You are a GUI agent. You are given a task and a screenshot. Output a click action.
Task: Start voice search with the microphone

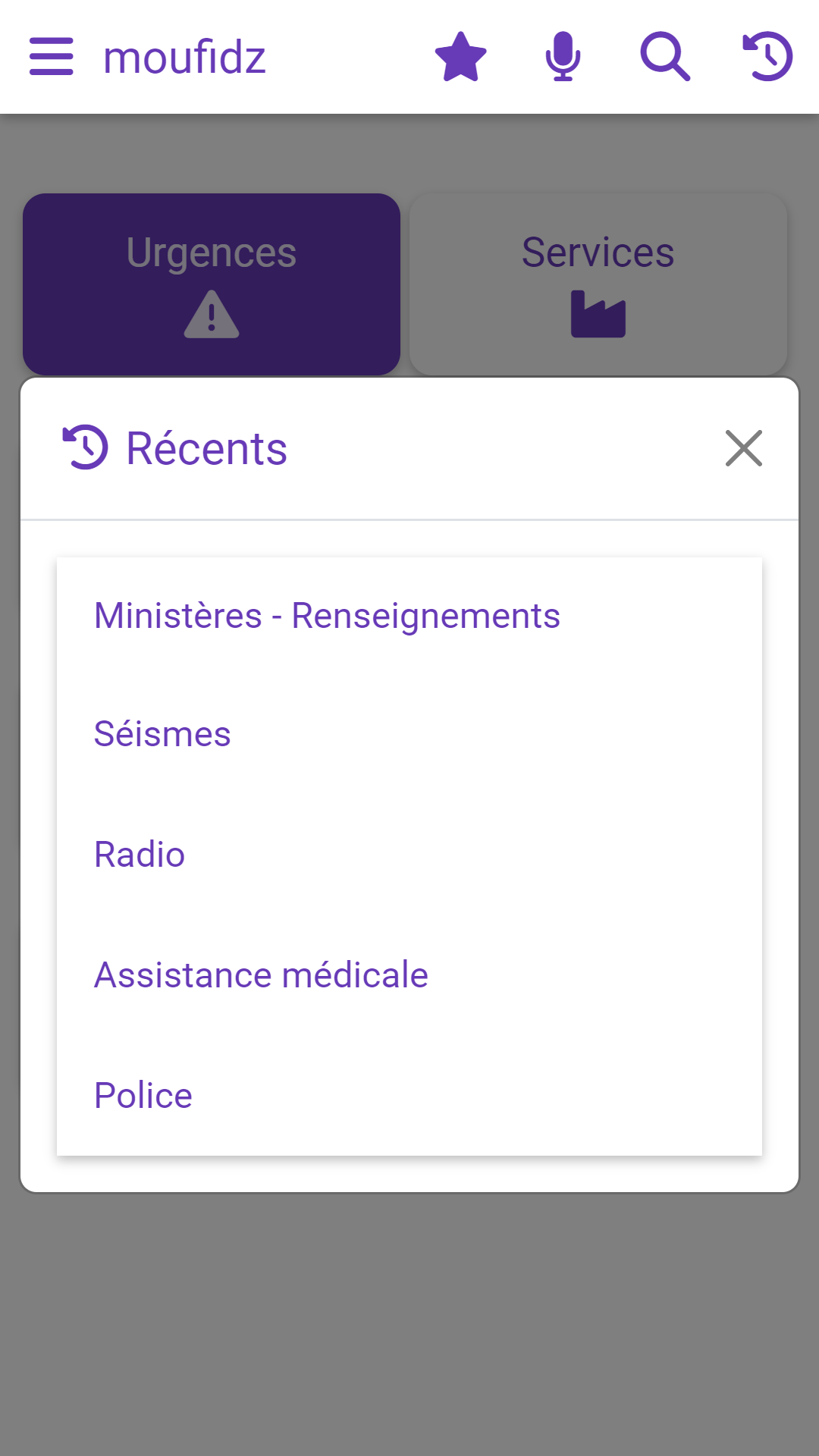coord(563,57)
